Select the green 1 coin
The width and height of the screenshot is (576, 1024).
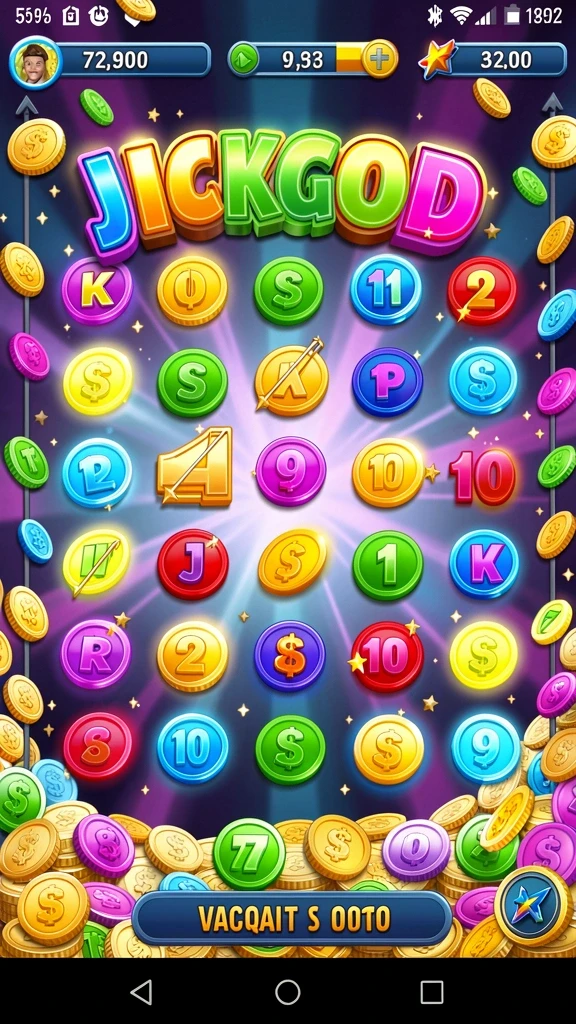(x=388, y=565)
